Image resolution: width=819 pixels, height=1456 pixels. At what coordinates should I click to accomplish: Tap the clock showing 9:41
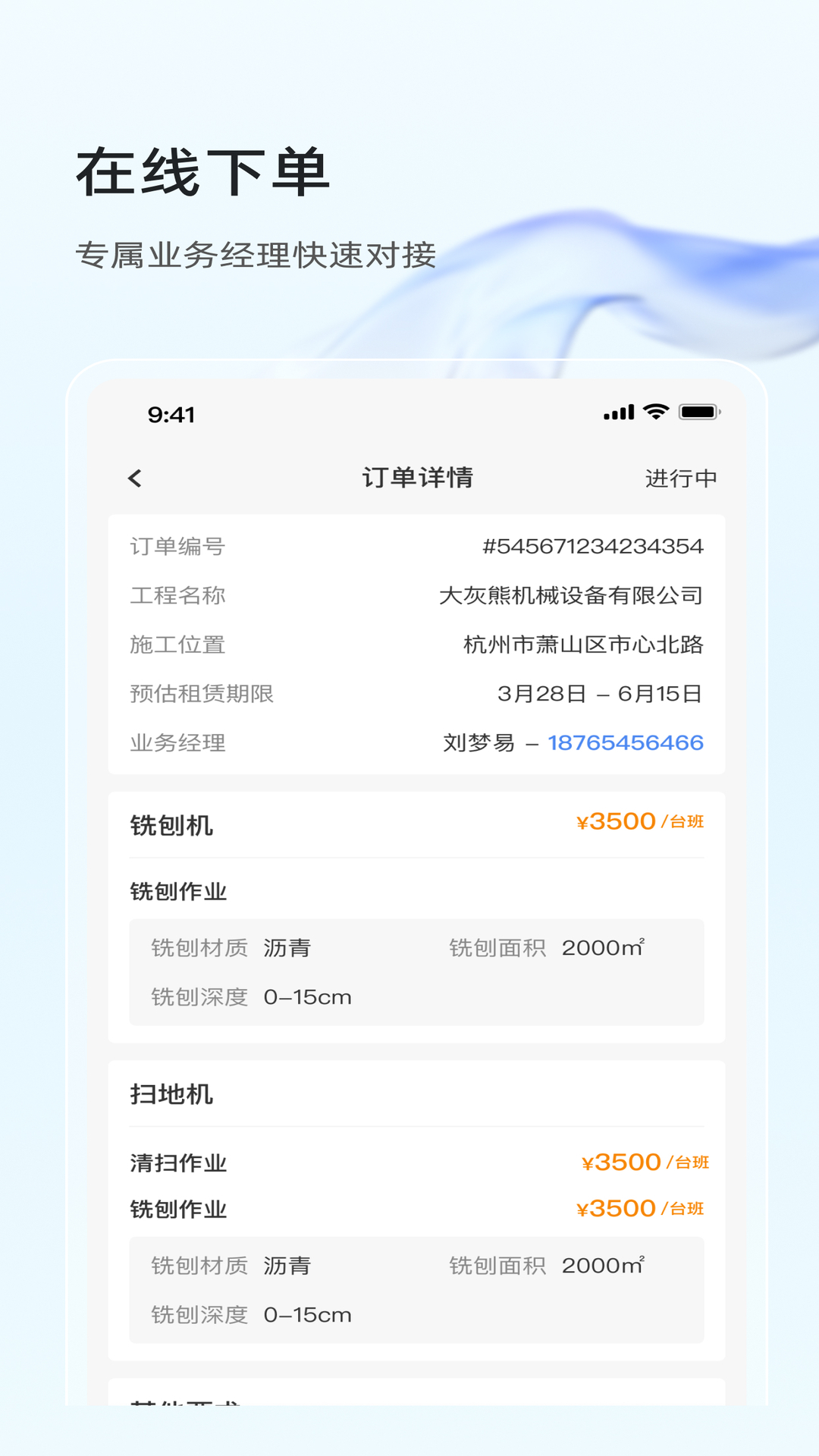coord(170,414)
